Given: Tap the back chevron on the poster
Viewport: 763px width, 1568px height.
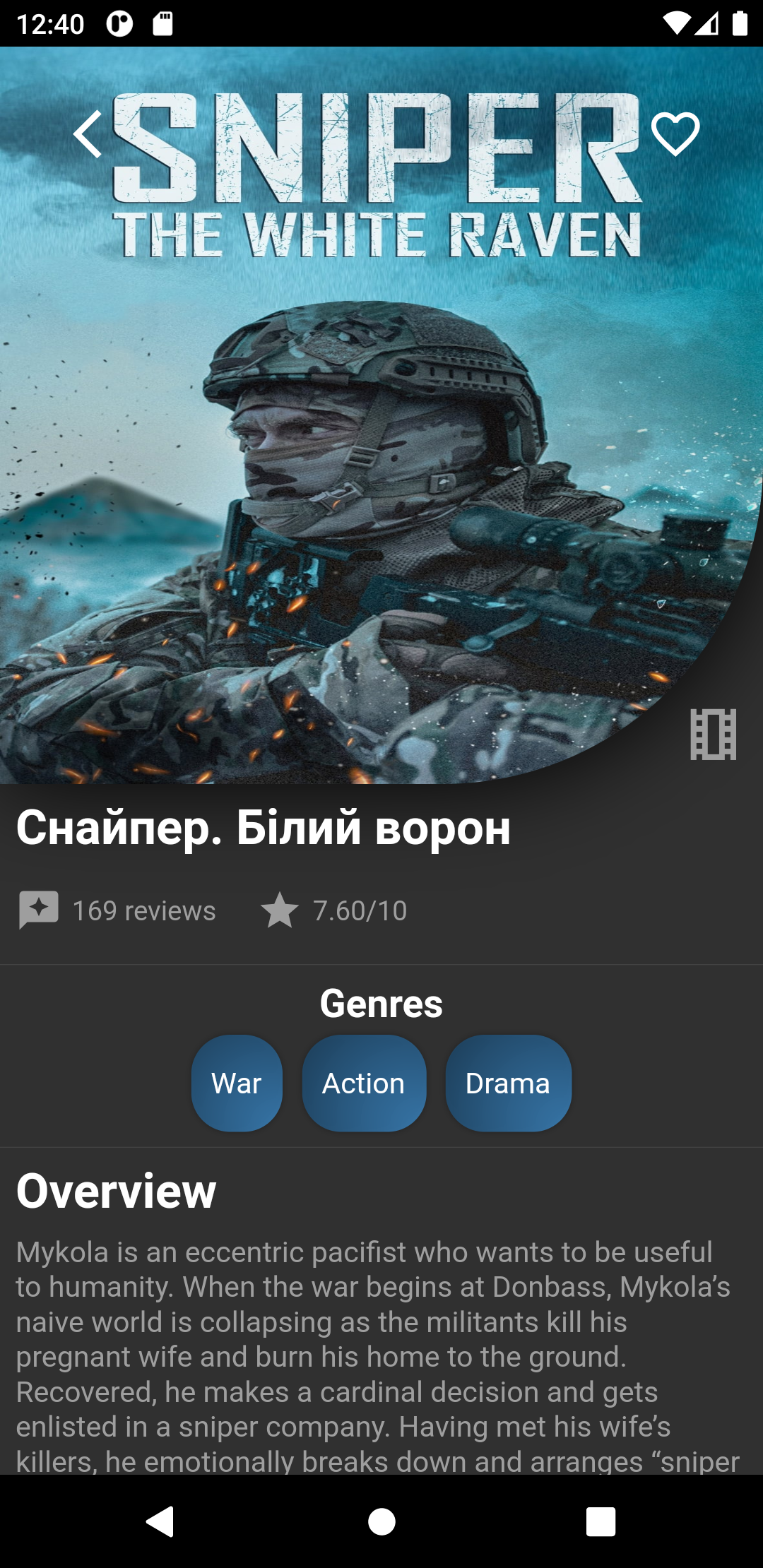Looking at the screenshot, I should pyautogui.click(x=88, y=134).
